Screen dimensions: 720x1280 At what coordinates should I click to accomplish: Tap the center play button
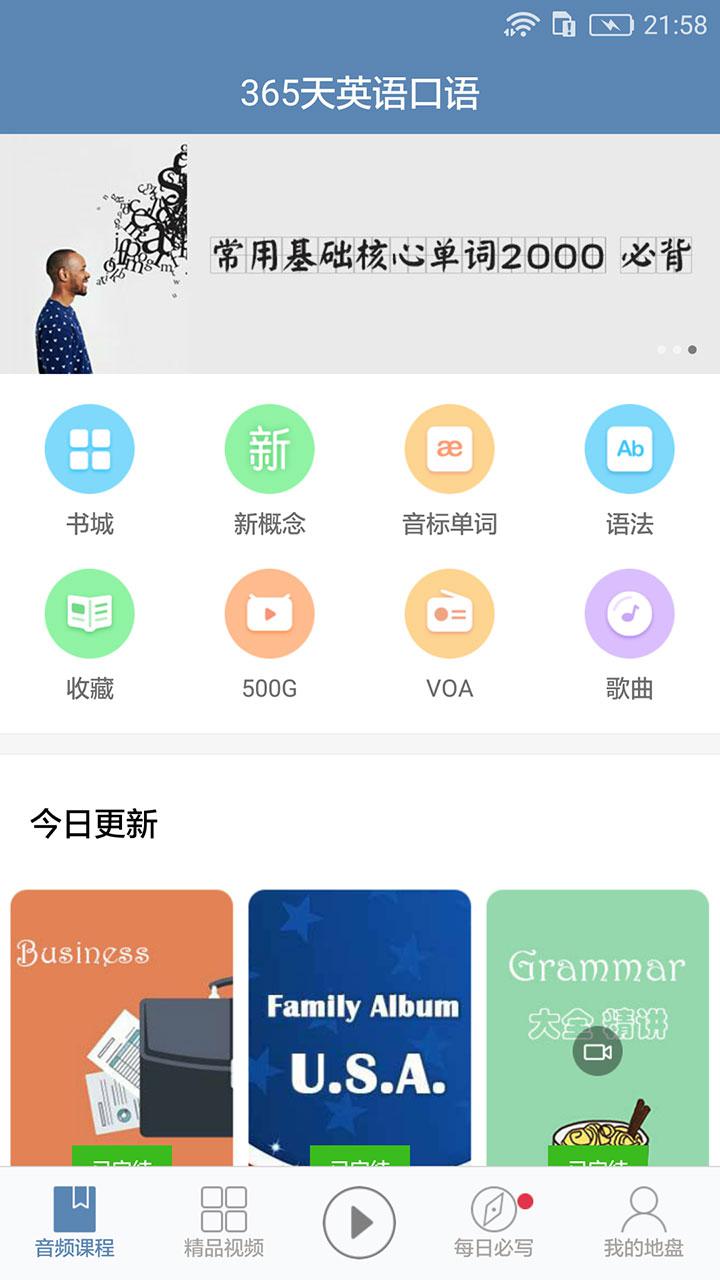(359, 1222)
